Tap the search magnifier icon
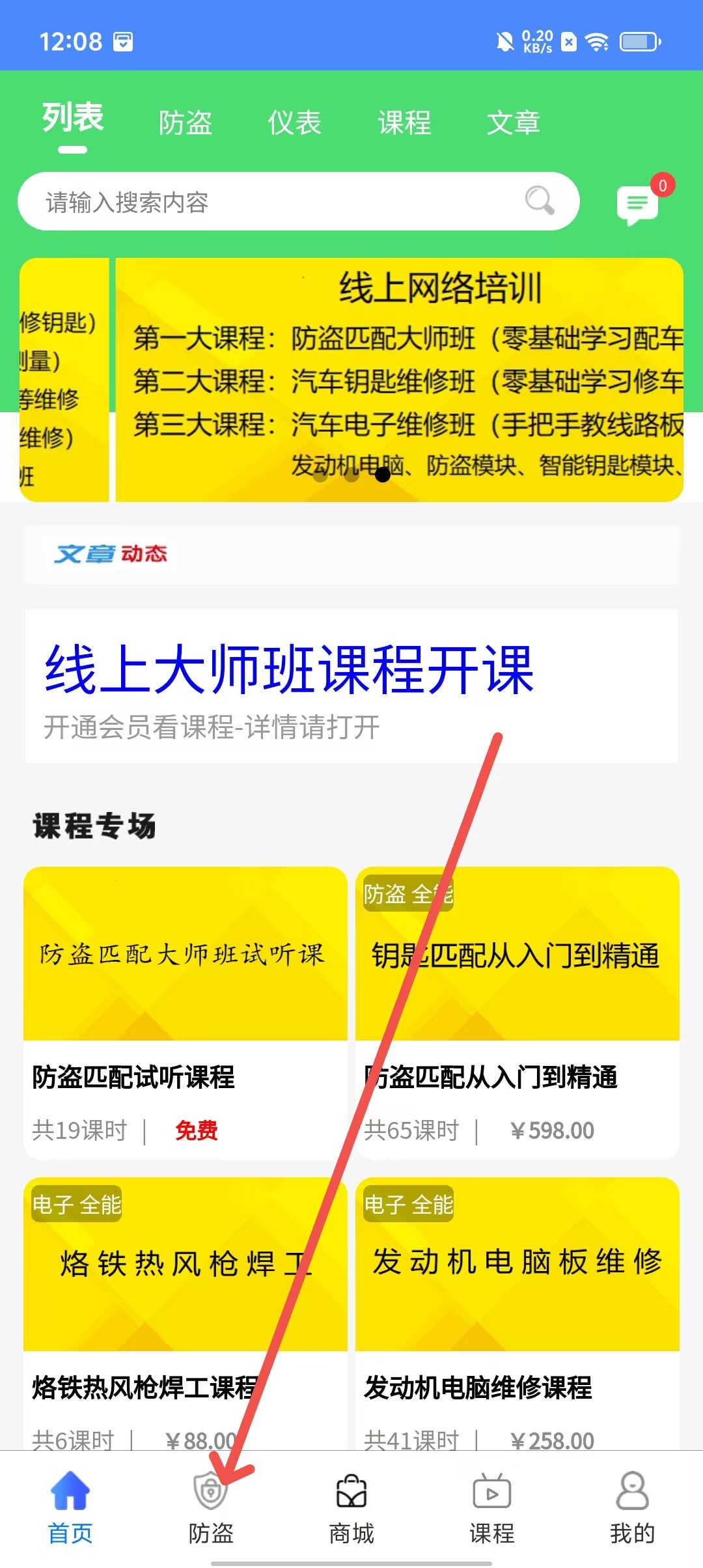Image resolution: width=703 pixels, height=1568 pixels. point(540,201)
